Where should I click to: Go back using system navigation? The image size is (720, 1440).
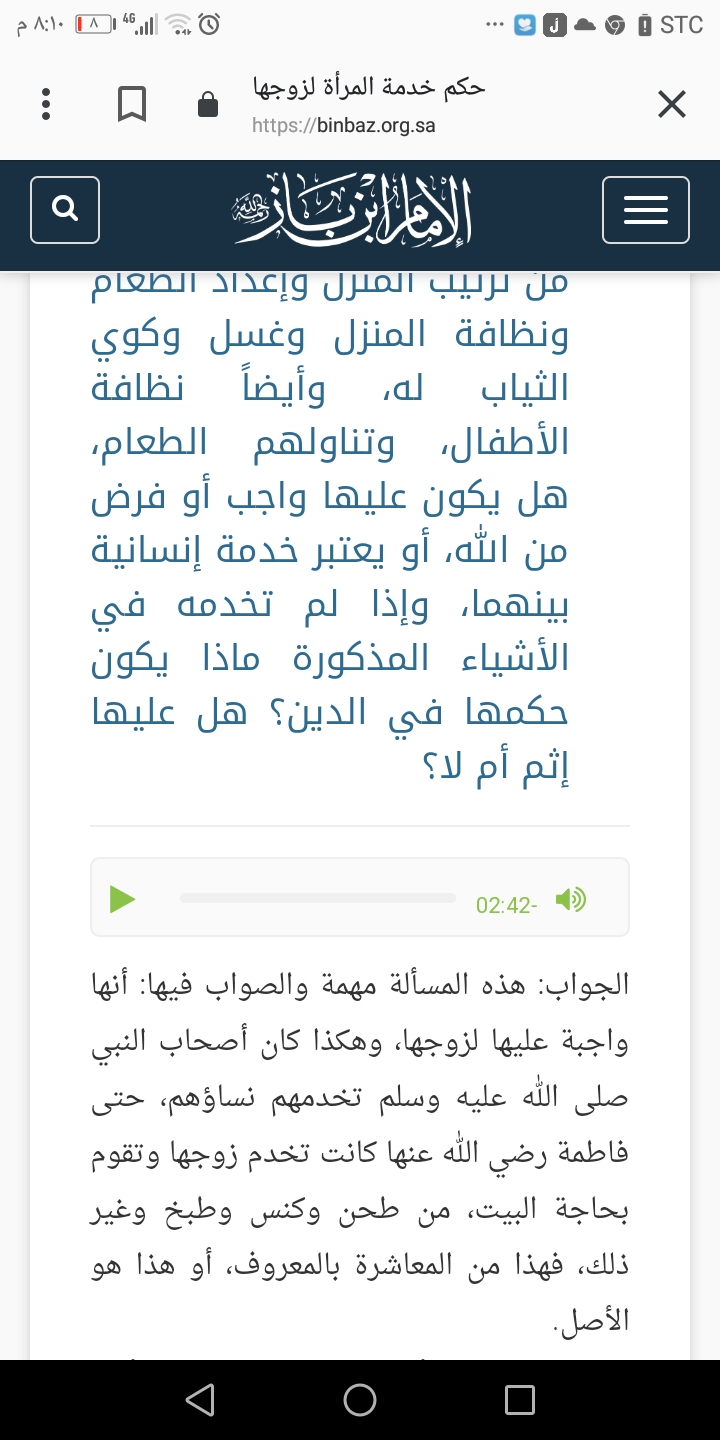pyautogui.click(x=200, y=1400)
